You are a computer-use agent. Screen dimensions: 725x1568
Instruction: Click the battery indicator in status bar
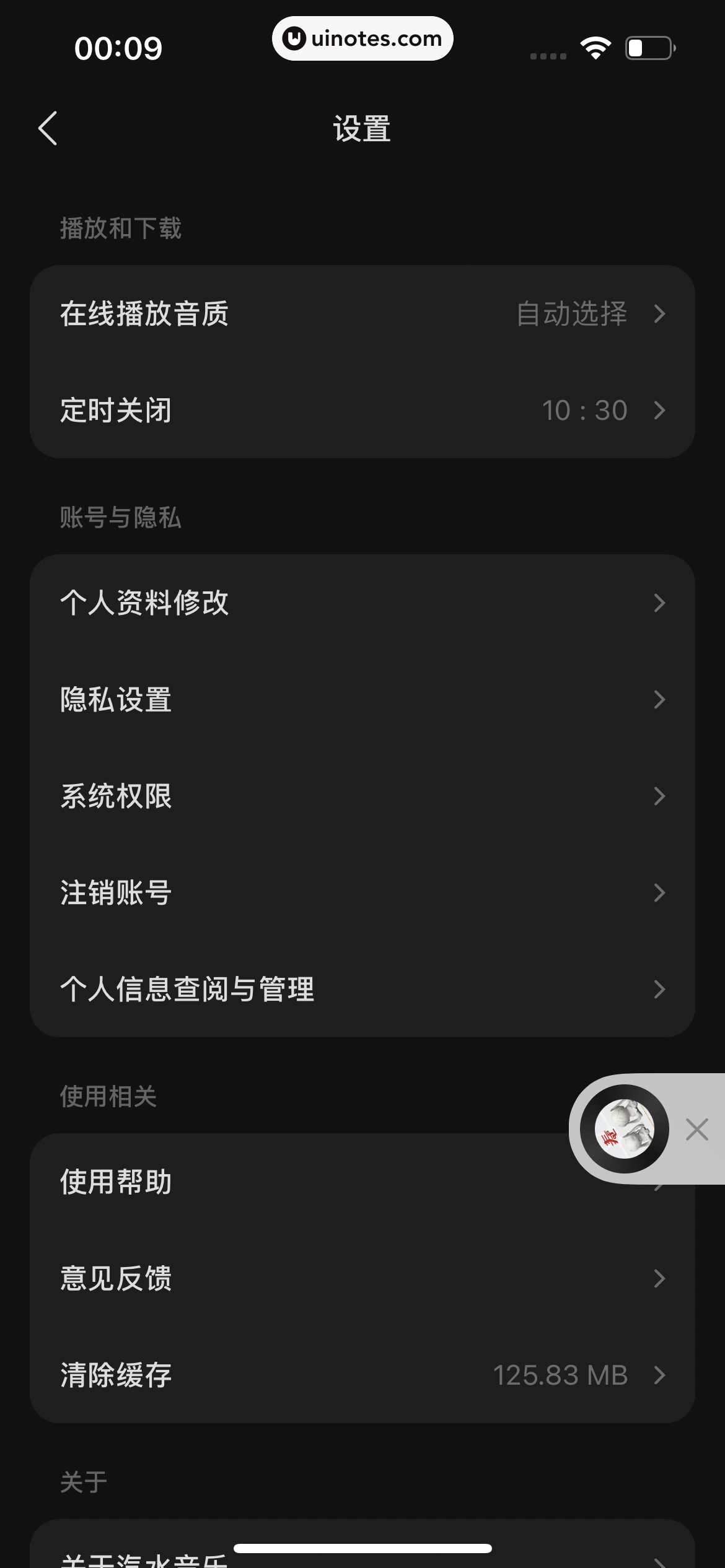(x=647, y=46)
